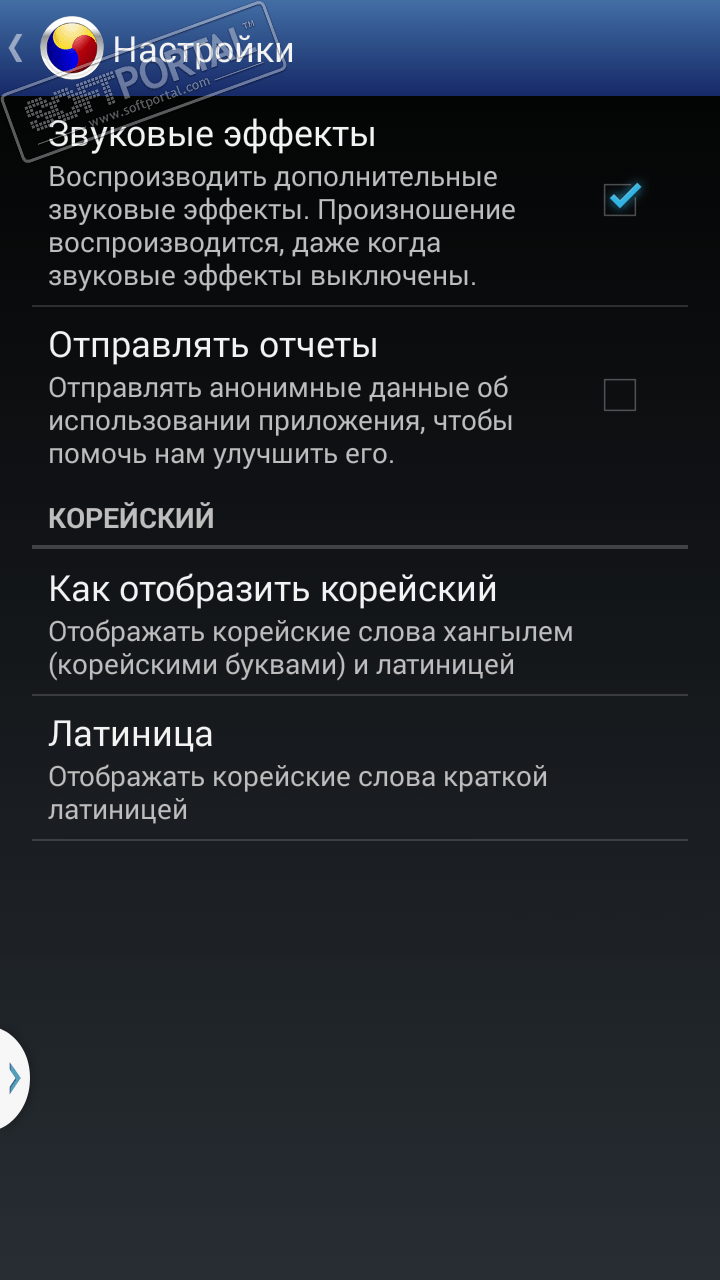Expand the side panel arrow handle

click(13, 1078)
